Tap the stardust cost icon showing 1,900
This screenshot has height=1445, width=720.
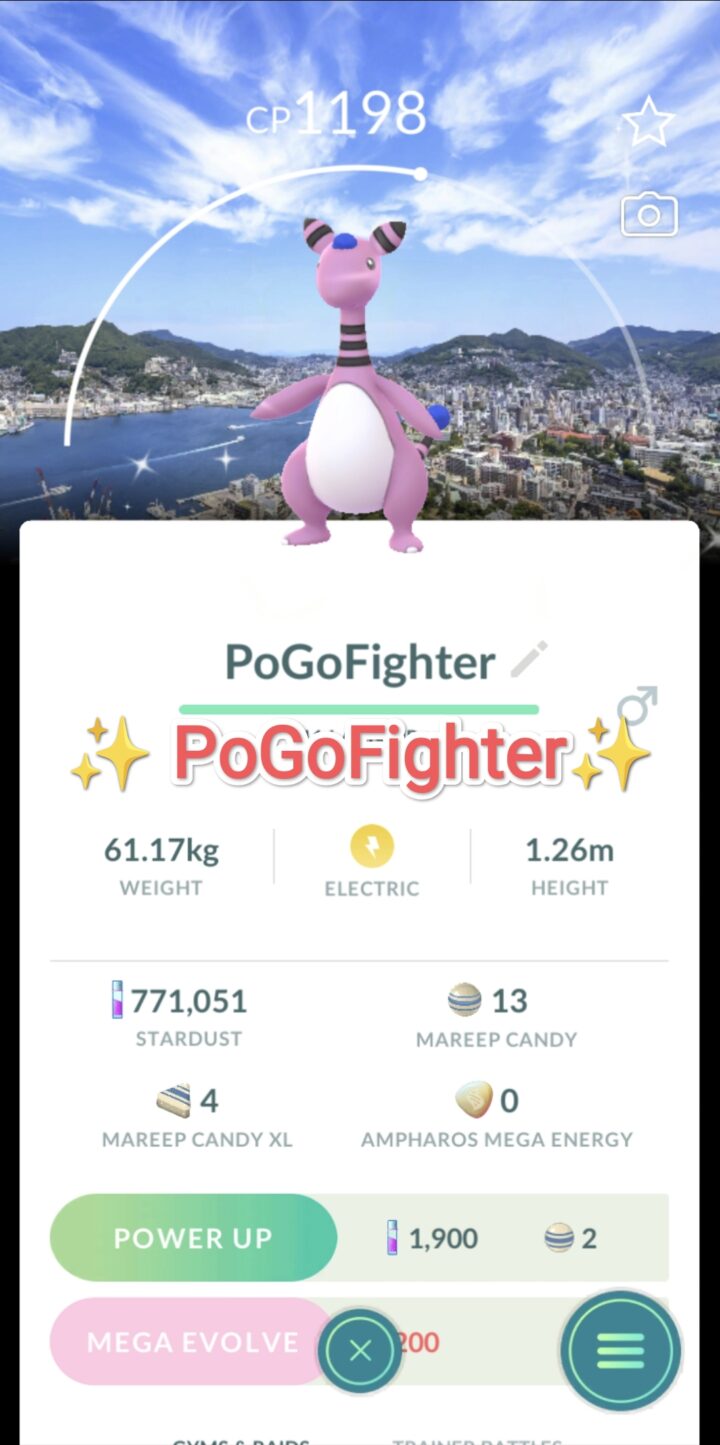391,1238
